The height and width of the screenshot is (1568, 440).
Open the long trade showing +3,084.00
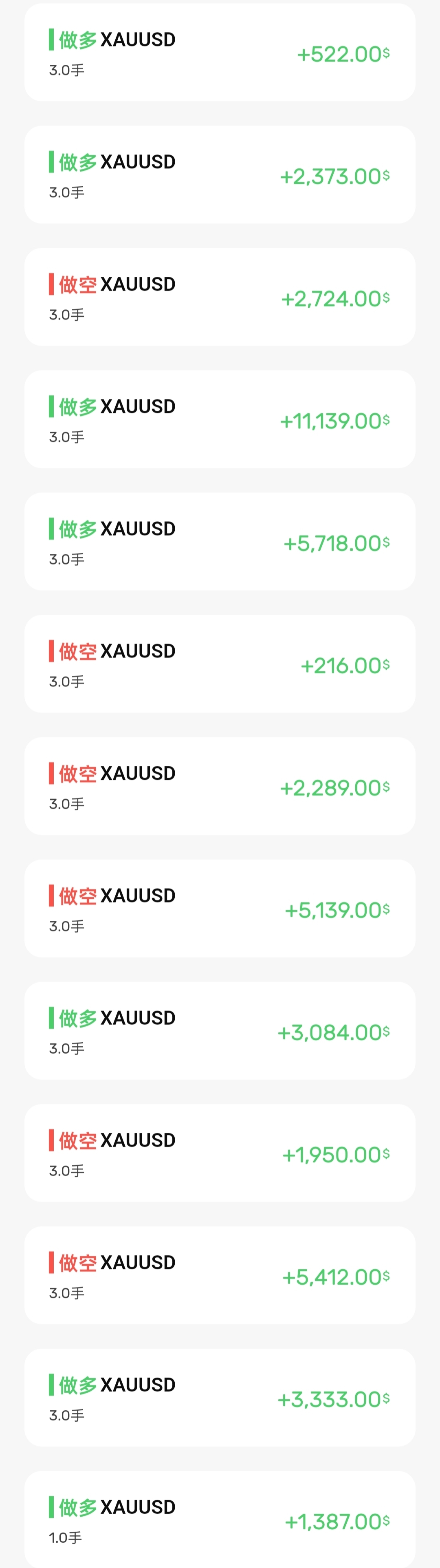click(x=220, y=1032)
